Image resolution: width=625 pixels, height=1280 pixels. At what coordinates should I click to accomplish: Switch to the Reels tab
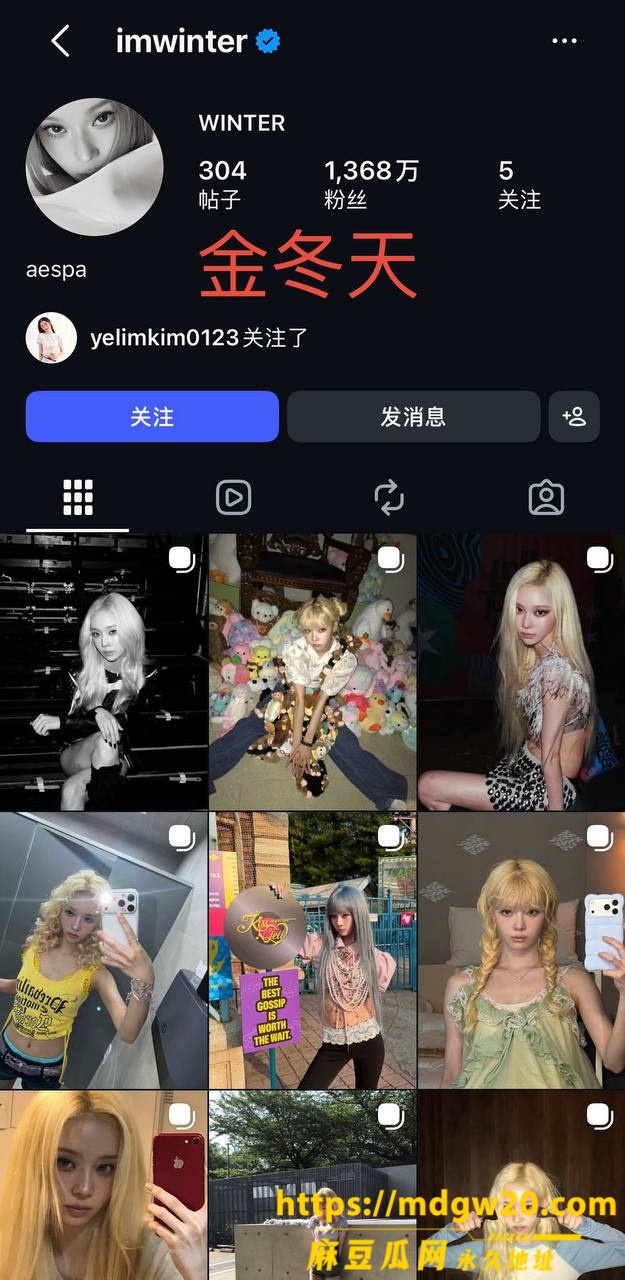pos(233,497)
